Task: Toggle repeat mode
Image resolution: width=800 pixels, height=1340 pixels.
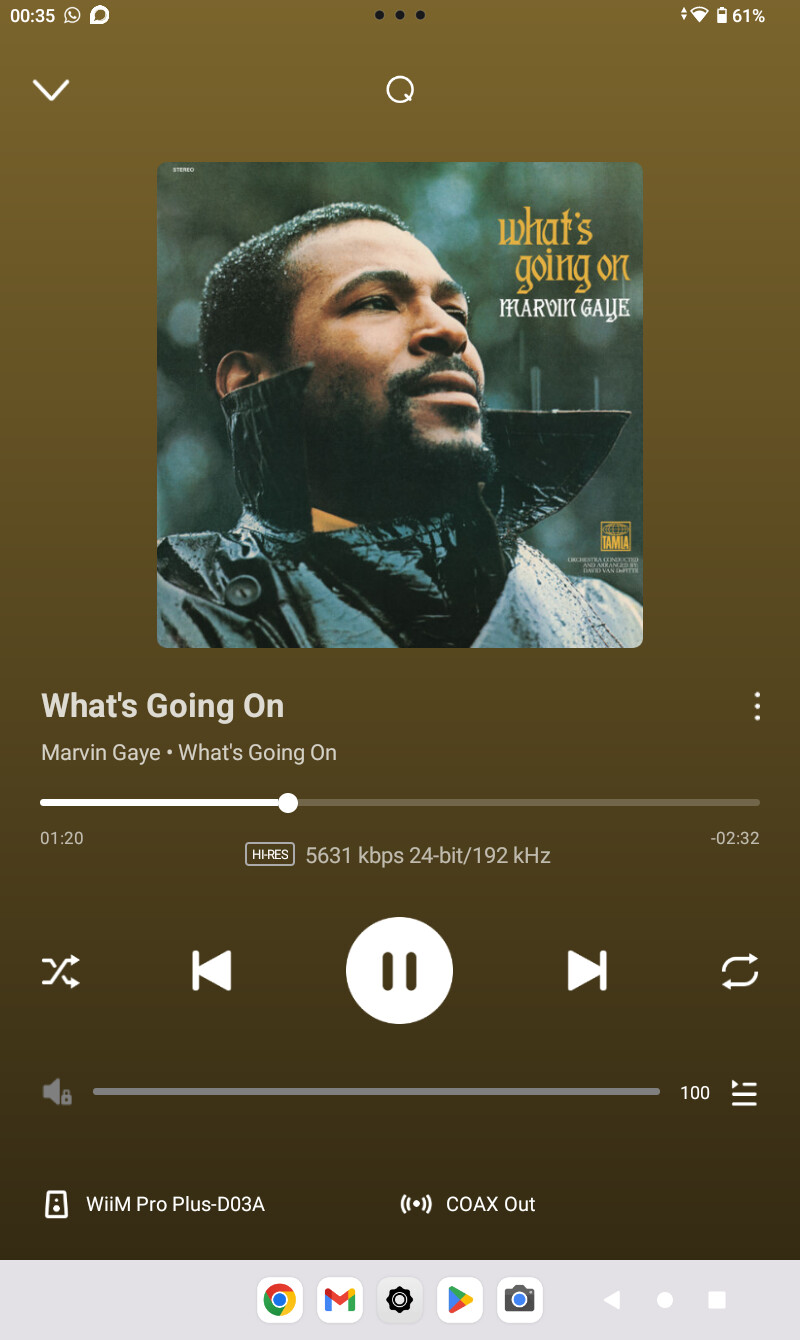Action: (x=740, y=971)
